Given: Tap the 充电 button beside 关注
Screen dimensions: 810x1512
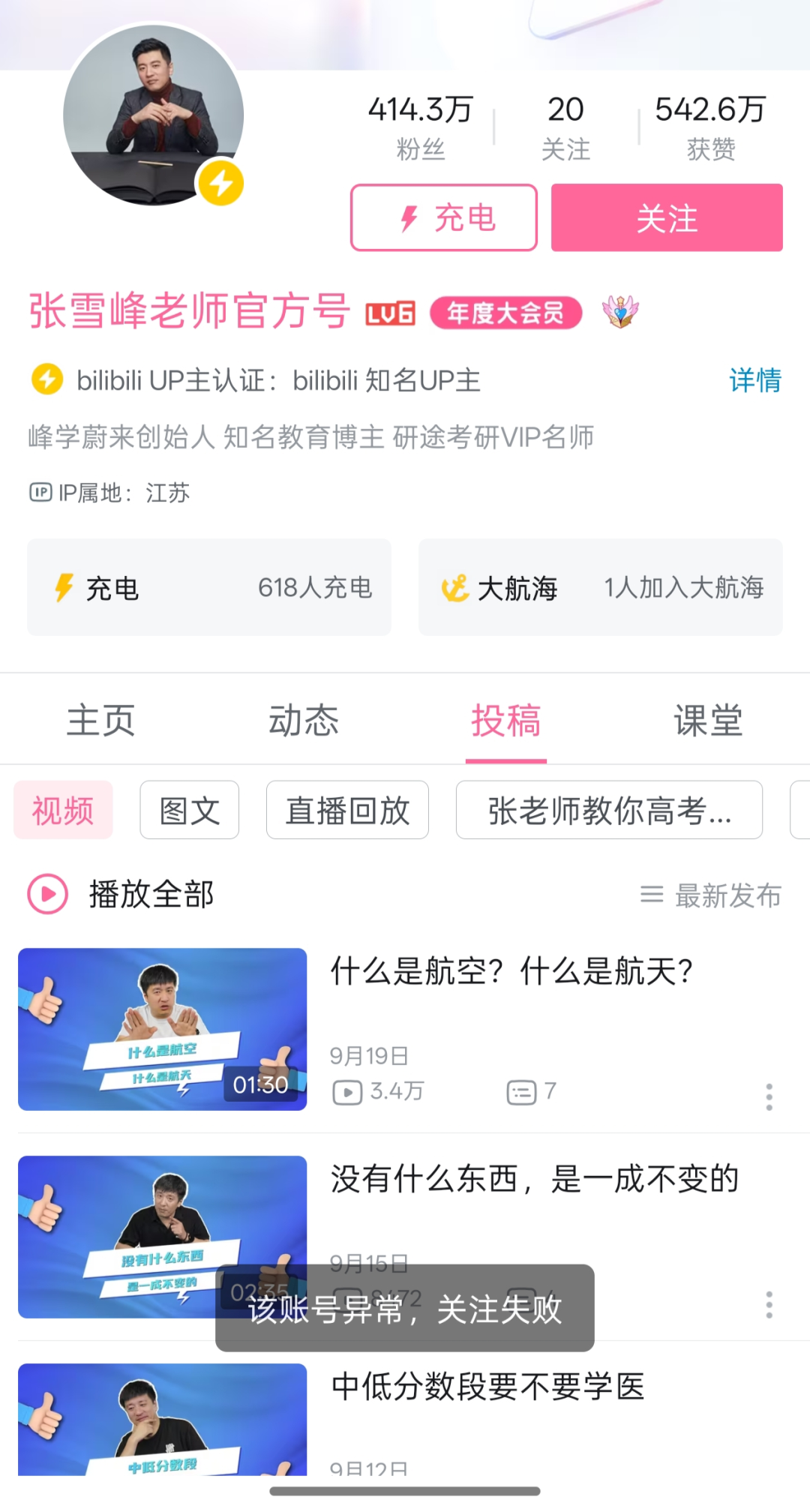Looking at the screenshot, I should 444,217.
